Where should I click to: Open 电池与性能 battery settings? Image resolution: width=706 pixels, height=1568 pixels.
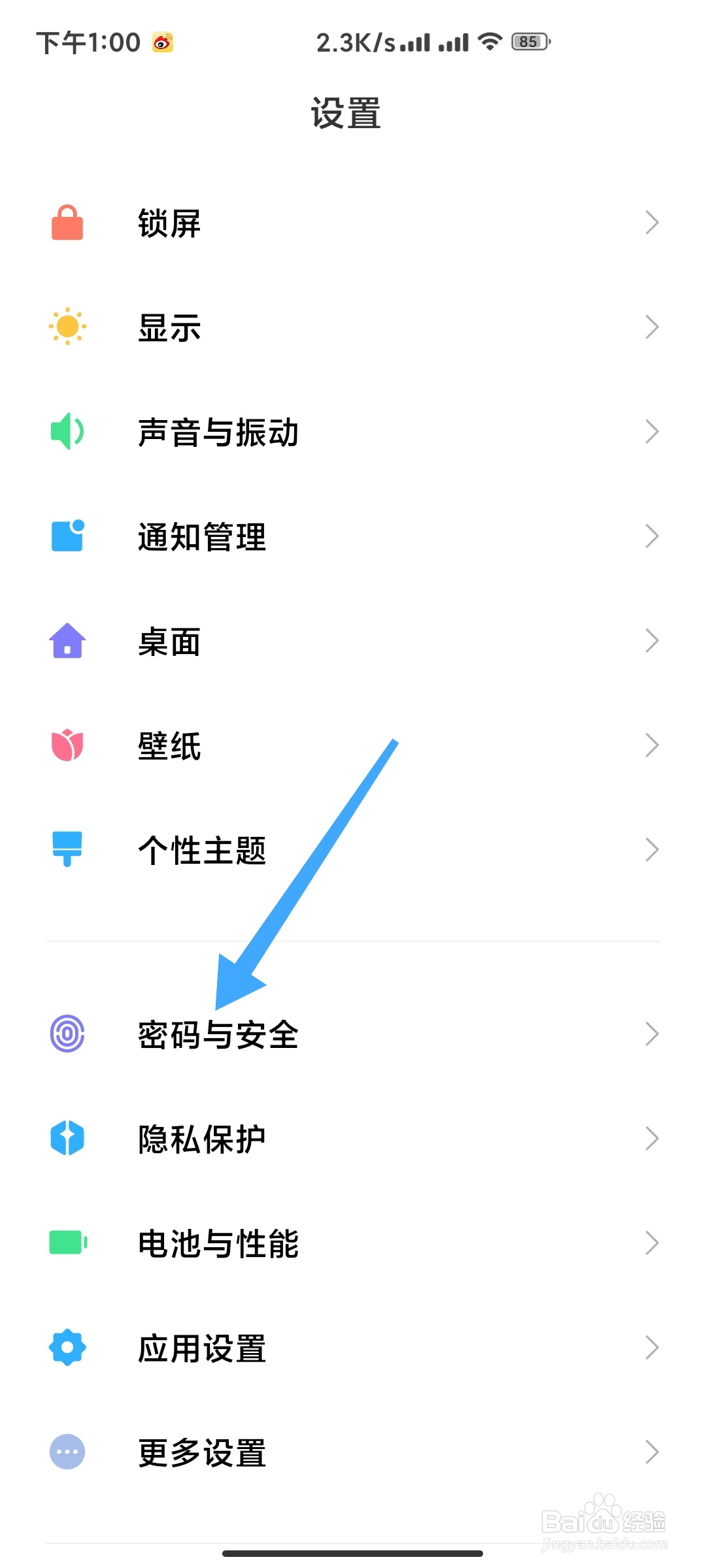coord(353,1243)
